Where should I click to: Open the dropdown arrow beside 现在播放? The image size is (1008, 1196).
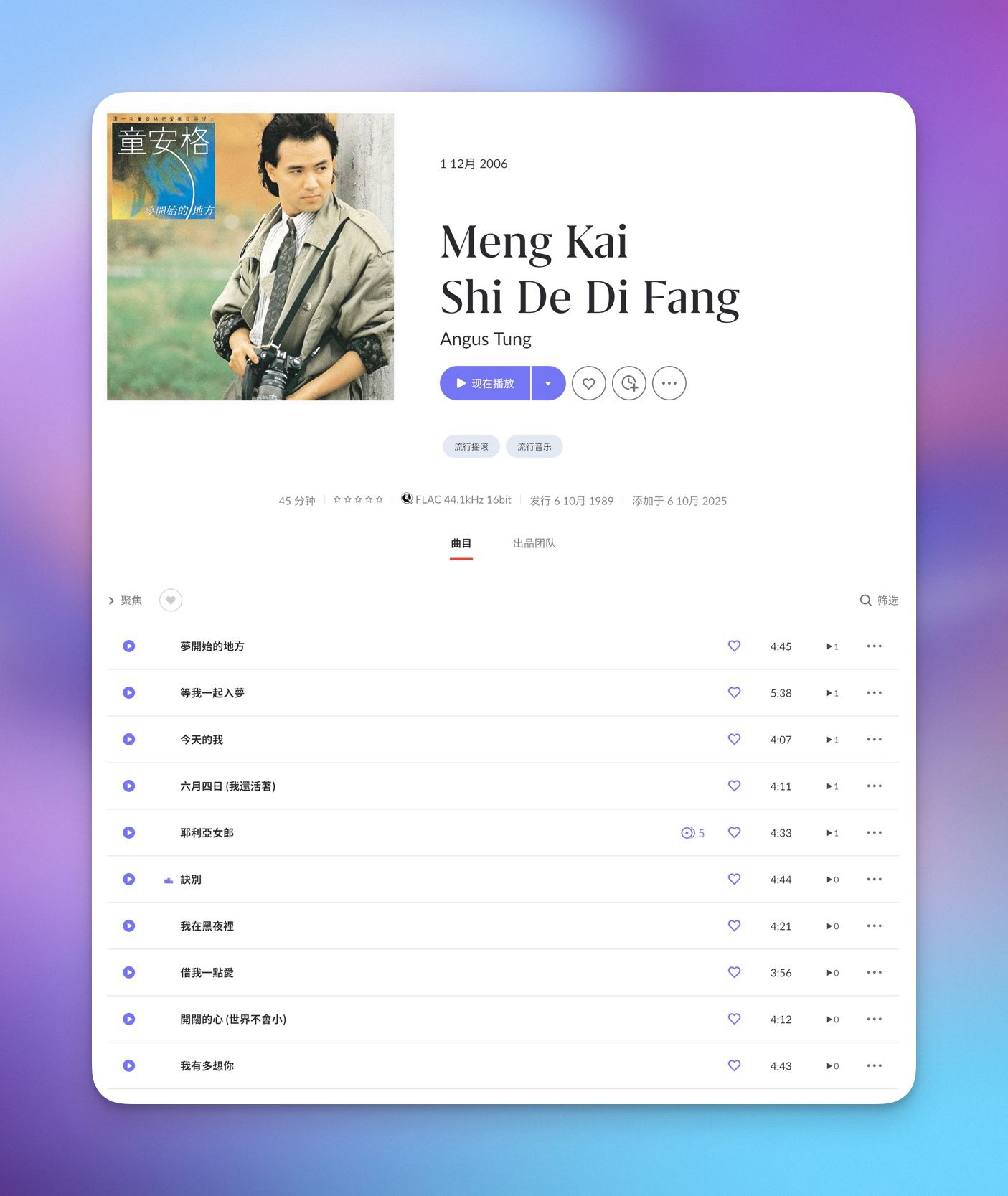[x=548, y=383]
